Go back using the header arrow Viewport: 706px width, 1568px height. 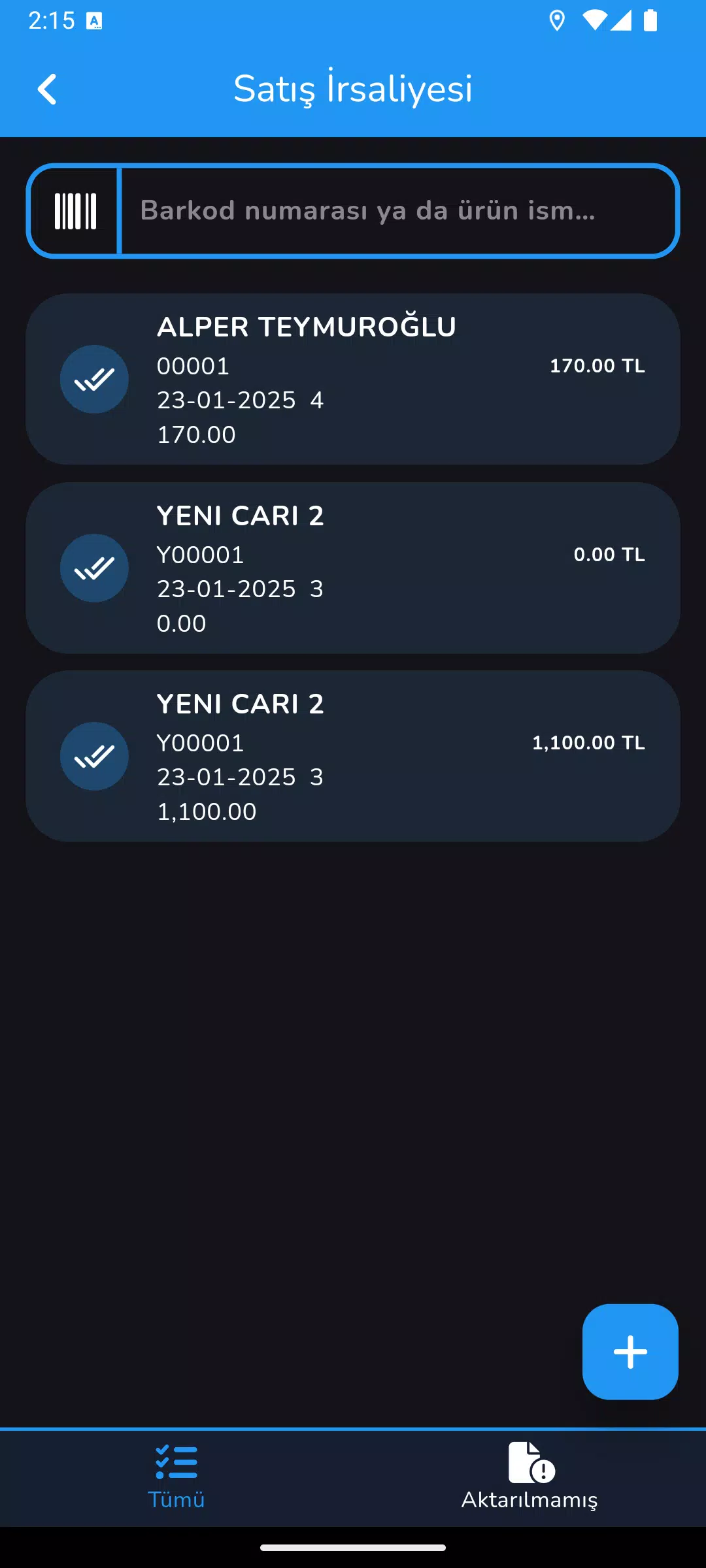47,89
